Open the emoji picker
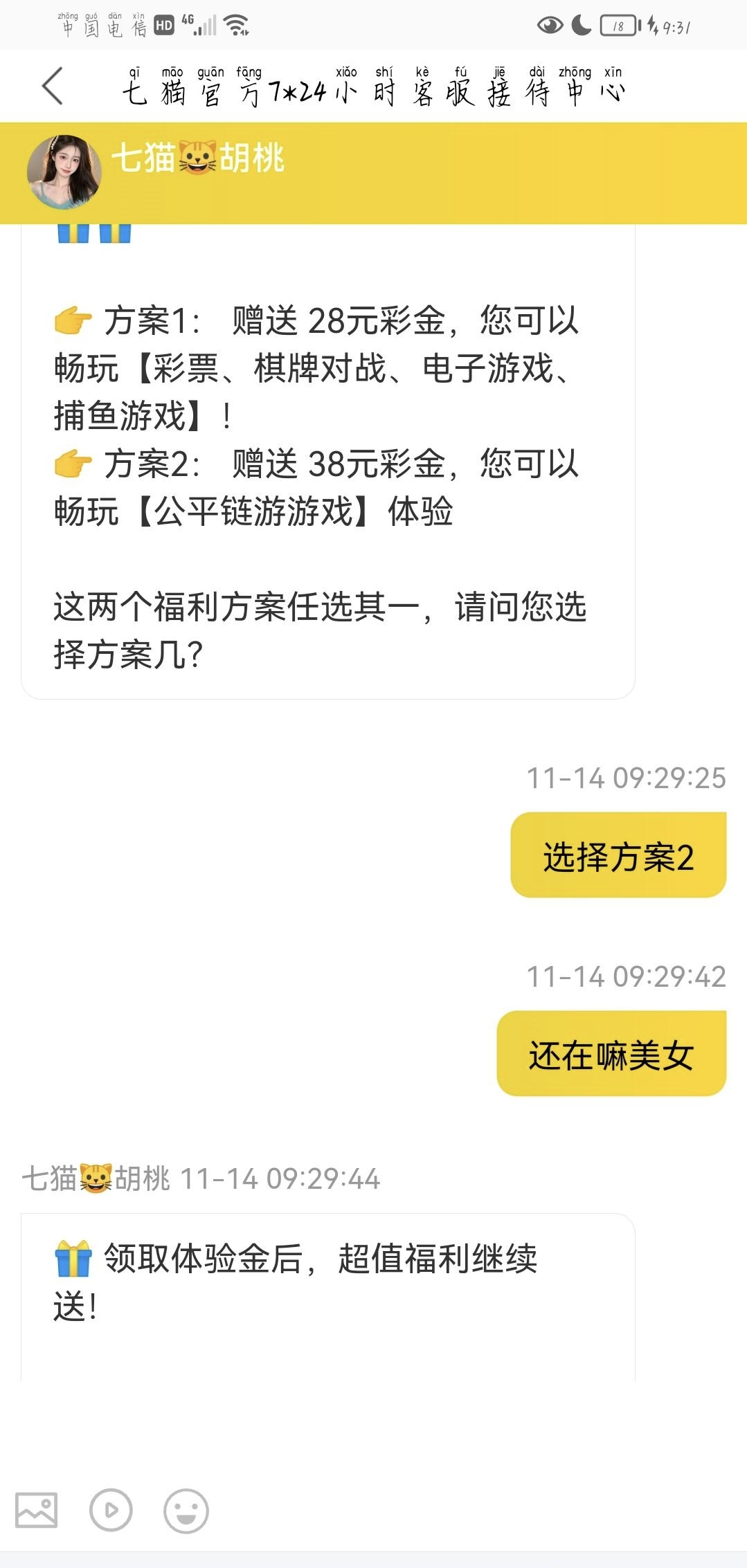 click(x=186, y=1511)
